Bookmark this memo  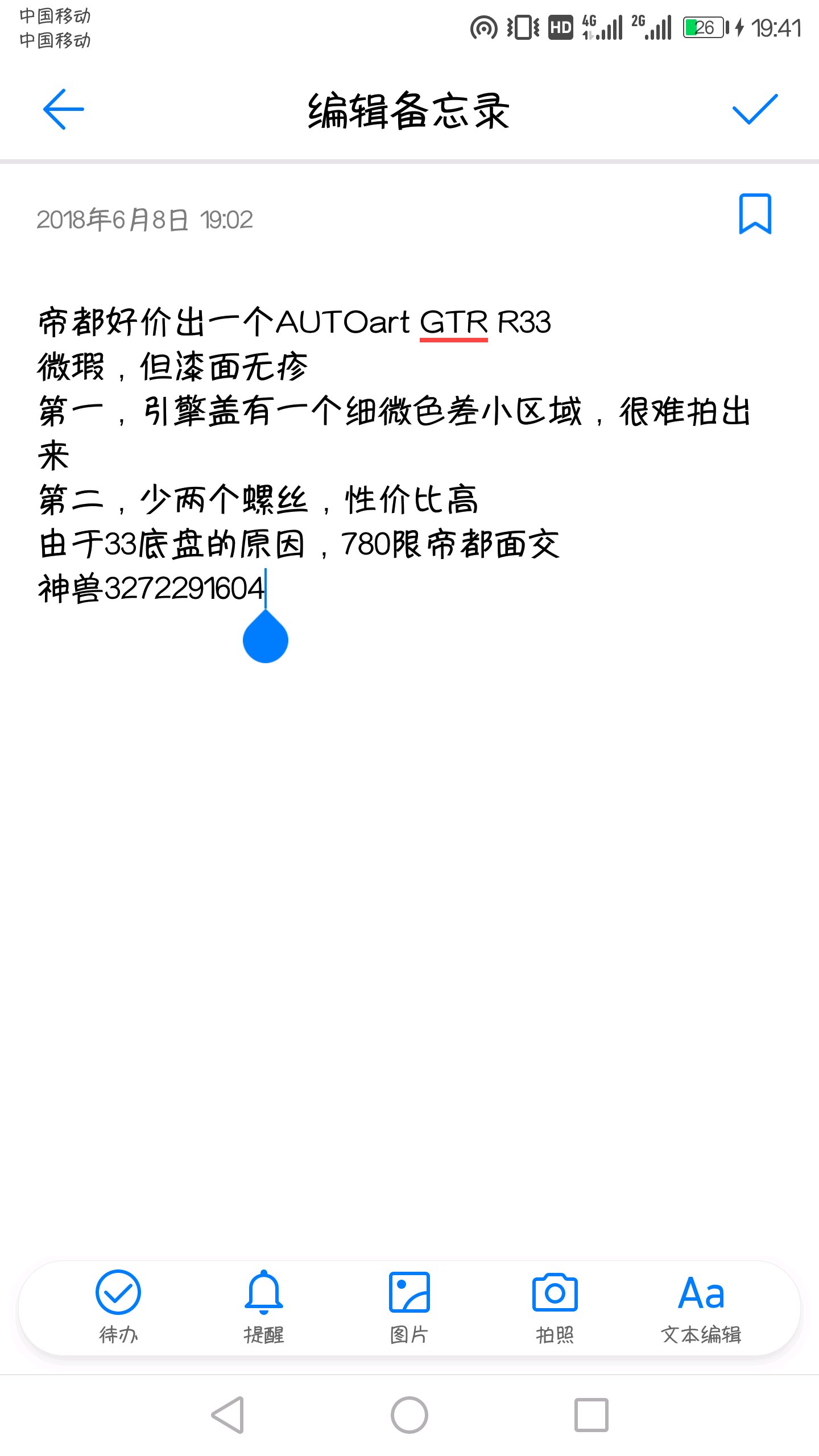pyautogui.click(x=755, y=214)
